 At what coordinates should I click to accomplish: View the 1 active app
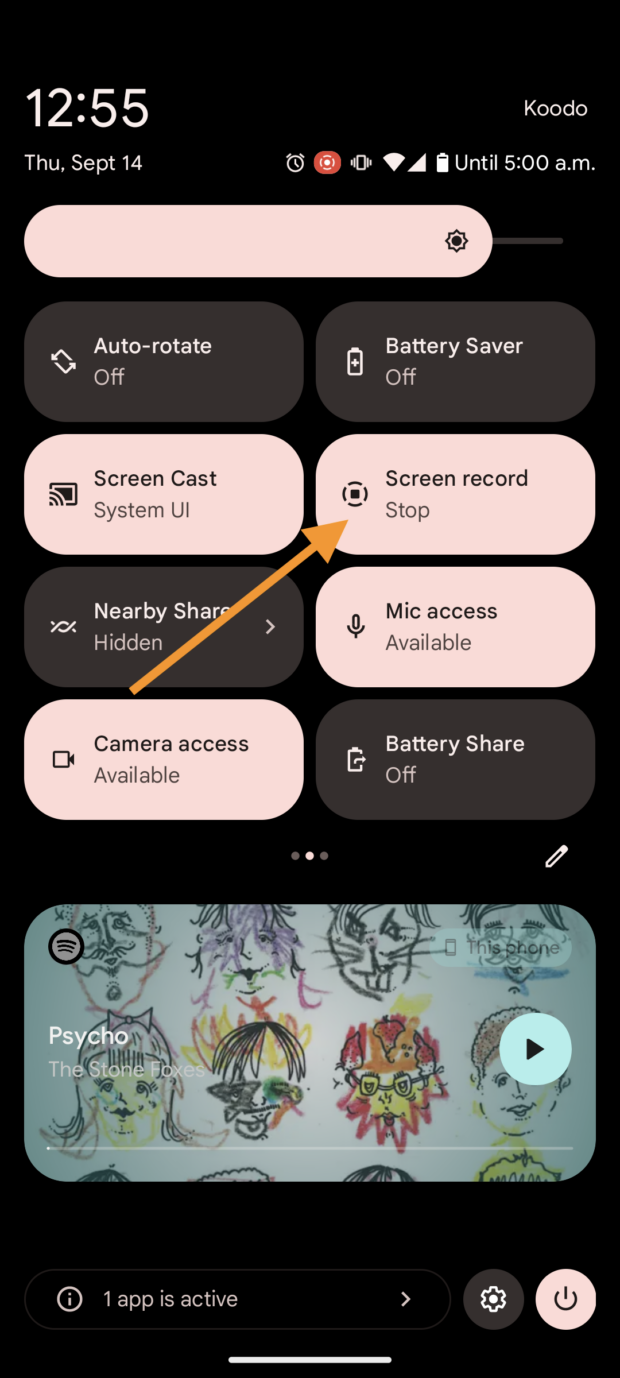click(237, 1299)
